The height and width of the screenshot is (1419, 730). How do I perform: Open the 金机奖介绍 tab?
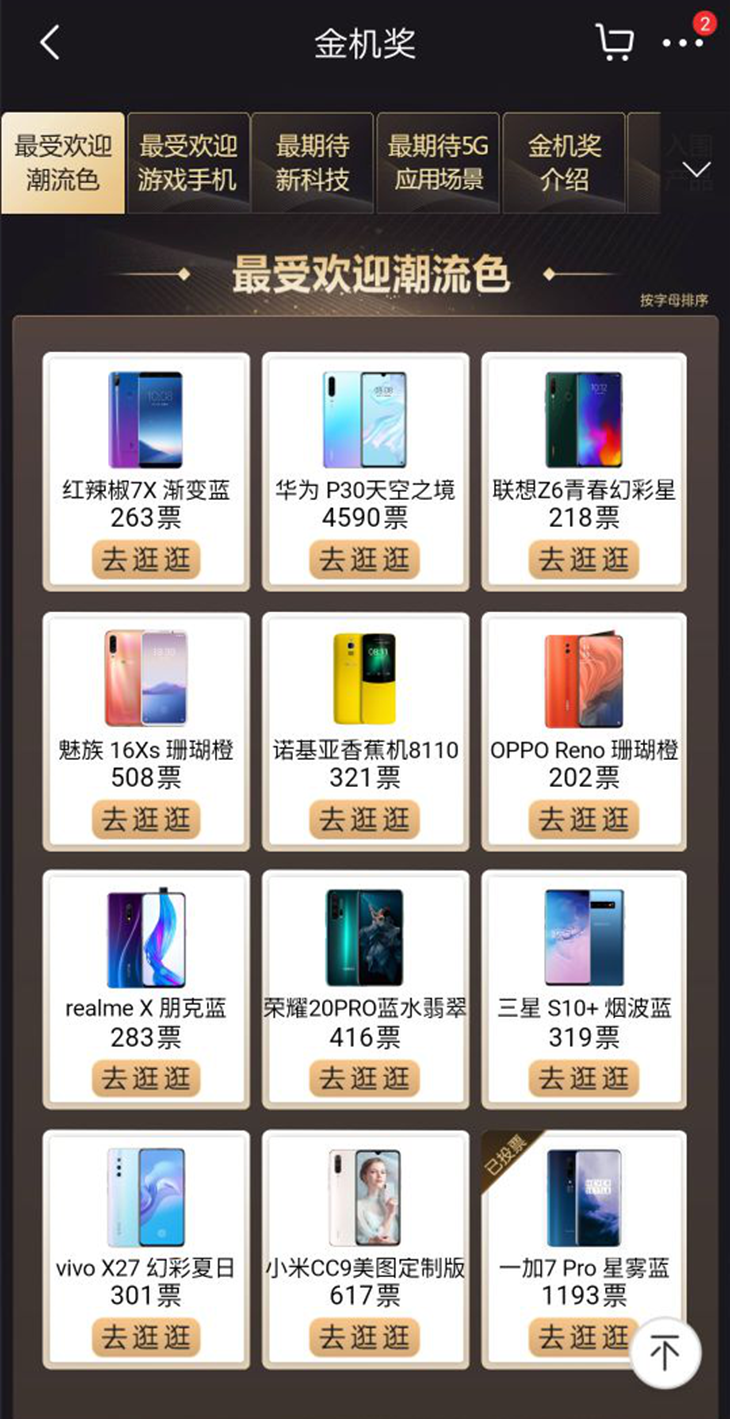[564, 163]
